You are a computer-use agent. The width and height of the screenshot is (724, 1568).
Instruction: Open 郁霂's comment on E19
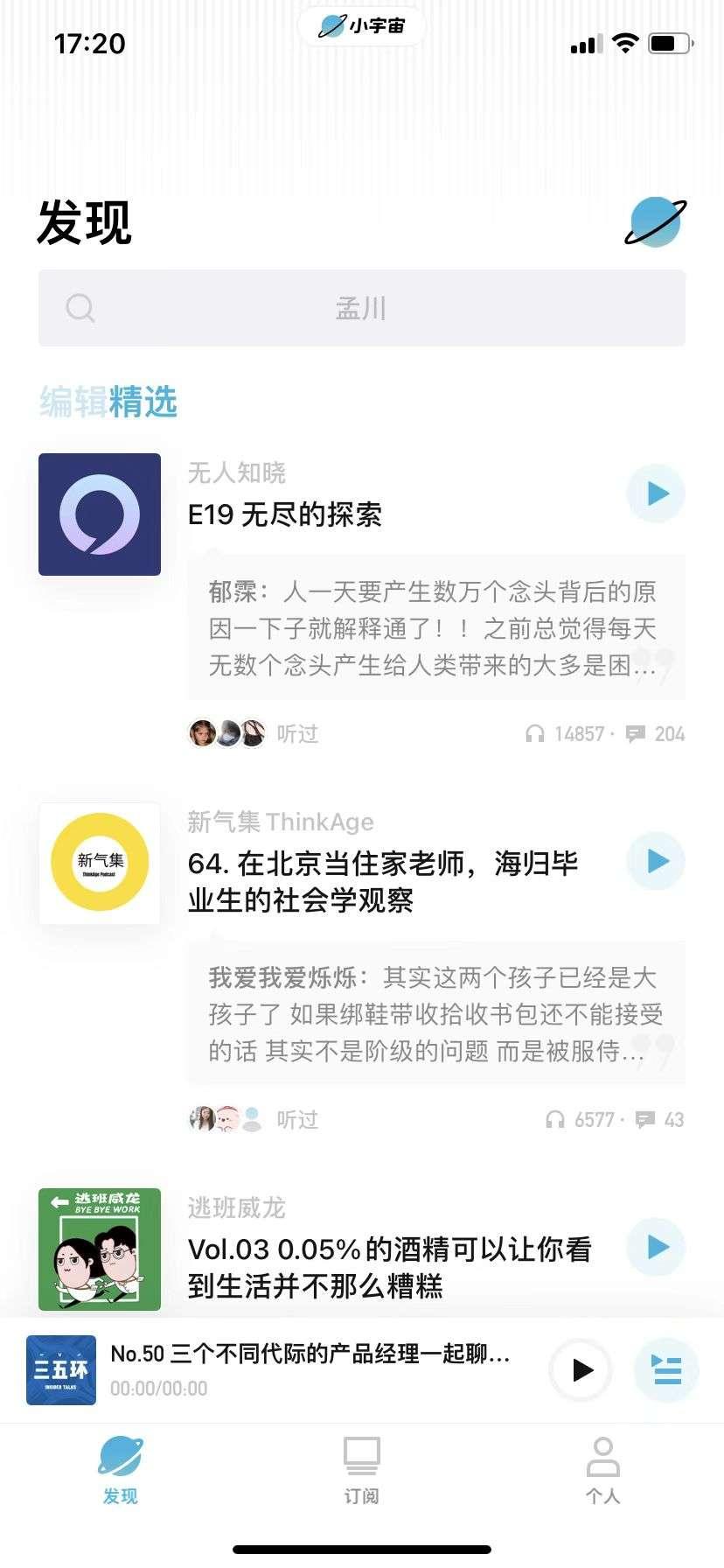coord(435,628)
